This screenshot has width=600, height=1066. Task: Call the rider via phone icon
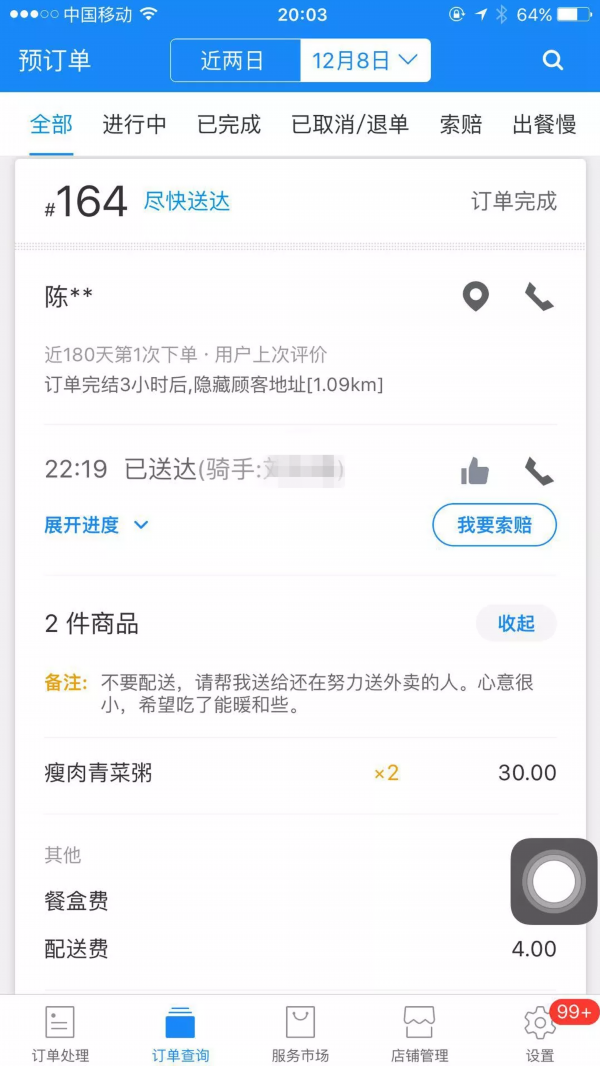[539, 470]
